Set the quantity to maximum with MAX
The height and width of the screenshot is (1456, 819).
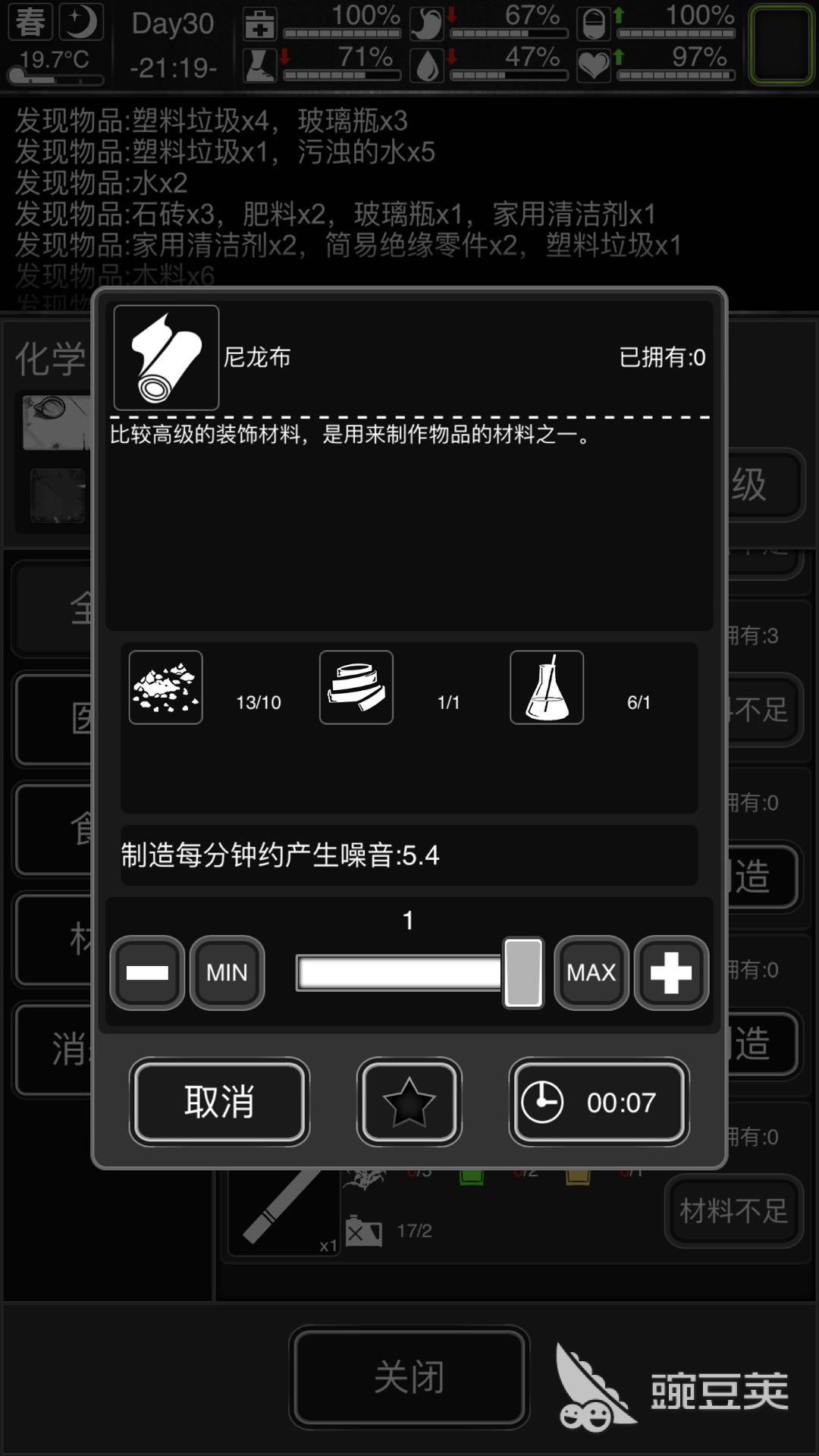[x=591, y=972]
